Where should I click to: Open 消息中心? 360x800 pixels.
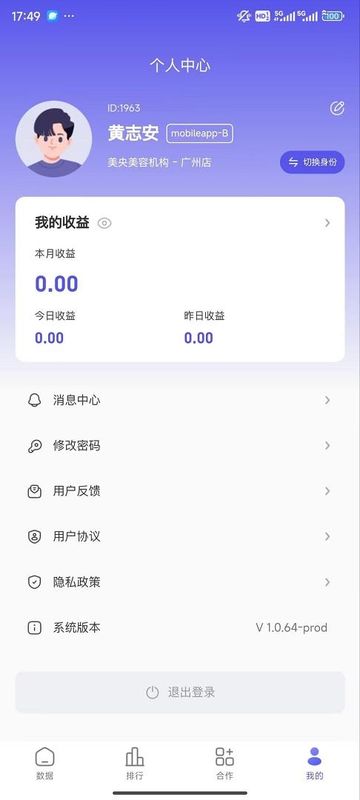click(x=180, y=401)
